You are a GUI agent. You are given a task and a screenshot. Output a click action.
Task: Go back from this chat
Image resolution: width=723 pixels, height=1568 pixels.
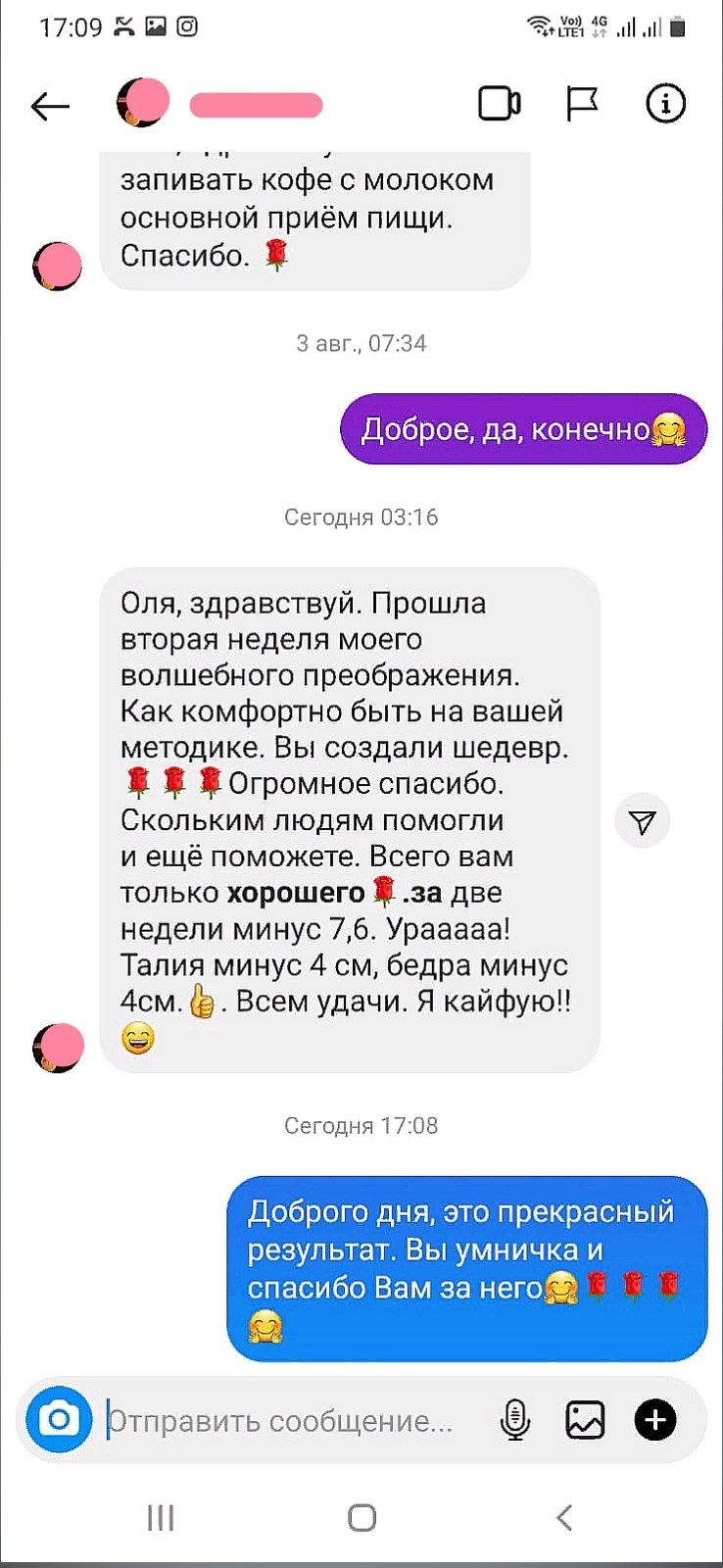pyautogui.click(x=50, y=105)
